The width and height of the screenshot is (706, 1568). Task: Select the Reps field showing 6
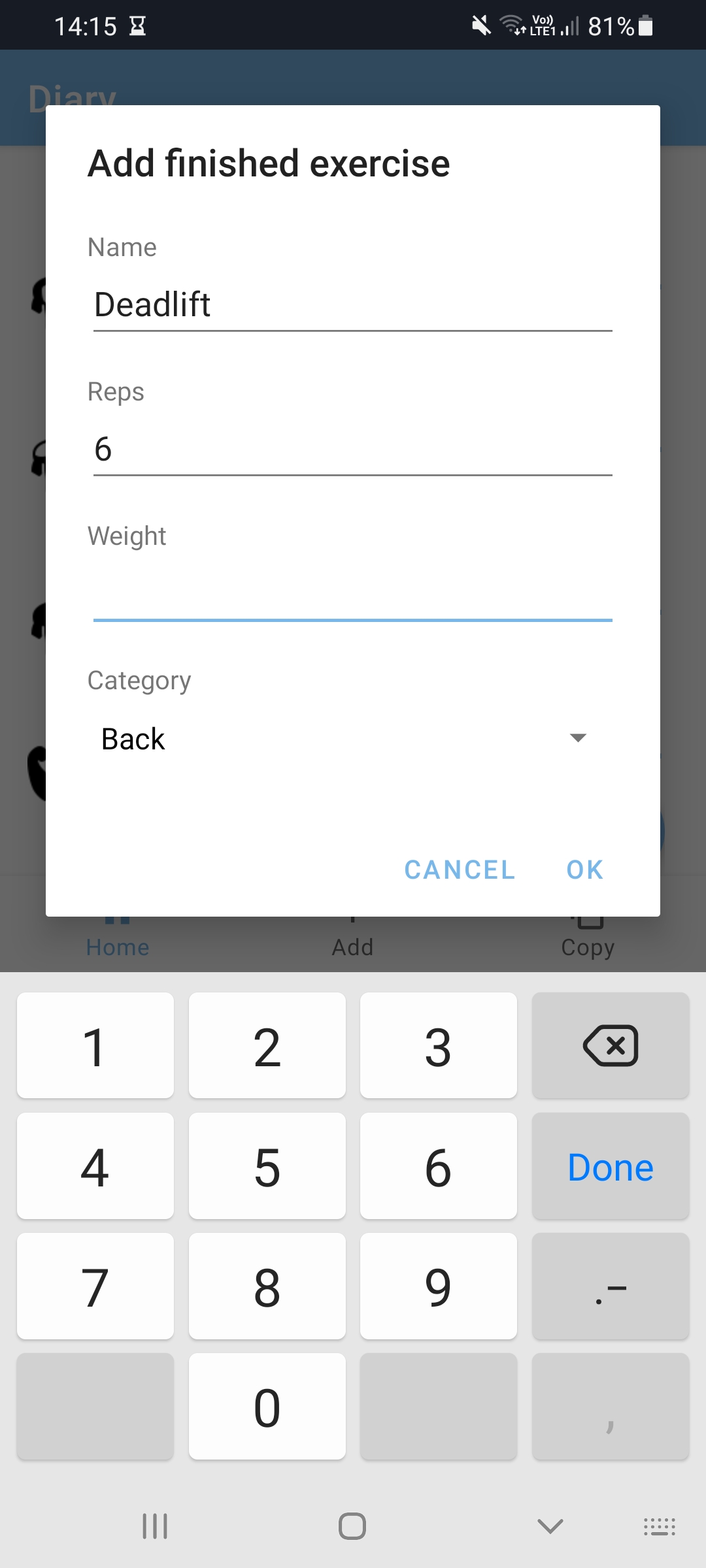352,448
